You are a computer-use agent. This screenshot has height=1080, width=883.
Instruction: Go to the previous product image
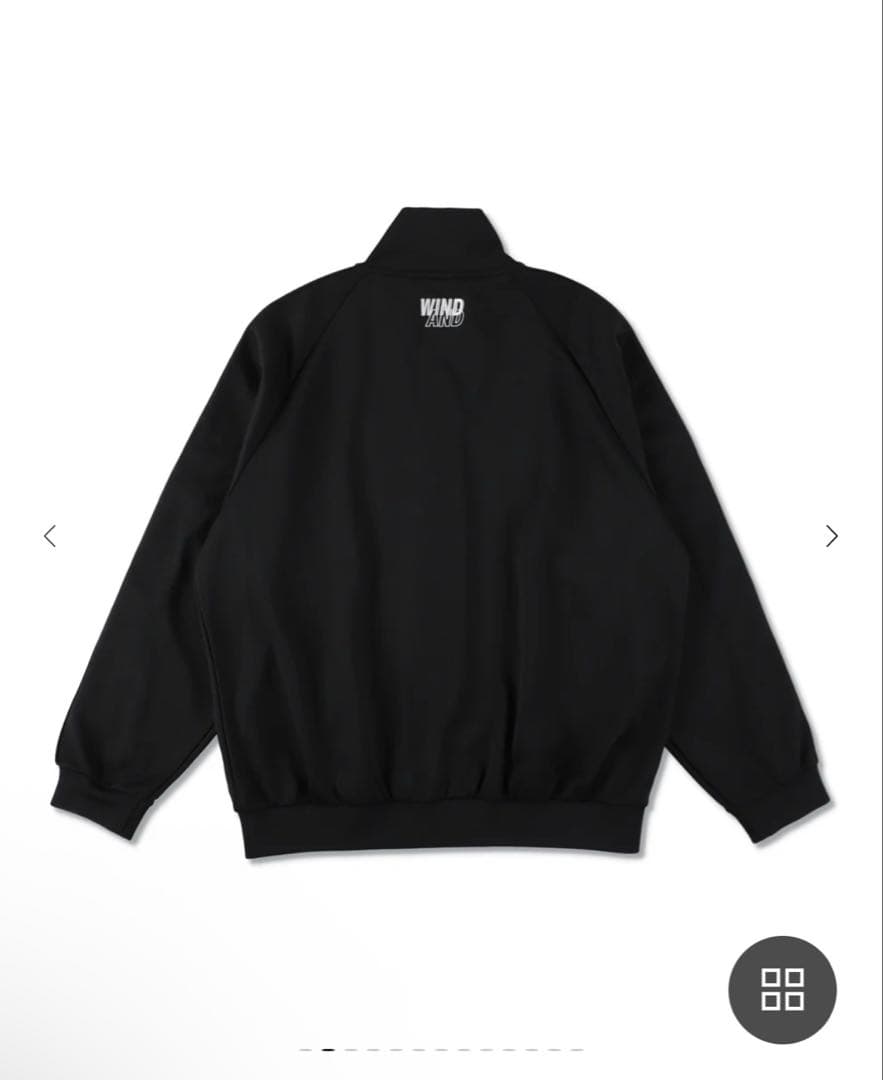tap(50, 536)
